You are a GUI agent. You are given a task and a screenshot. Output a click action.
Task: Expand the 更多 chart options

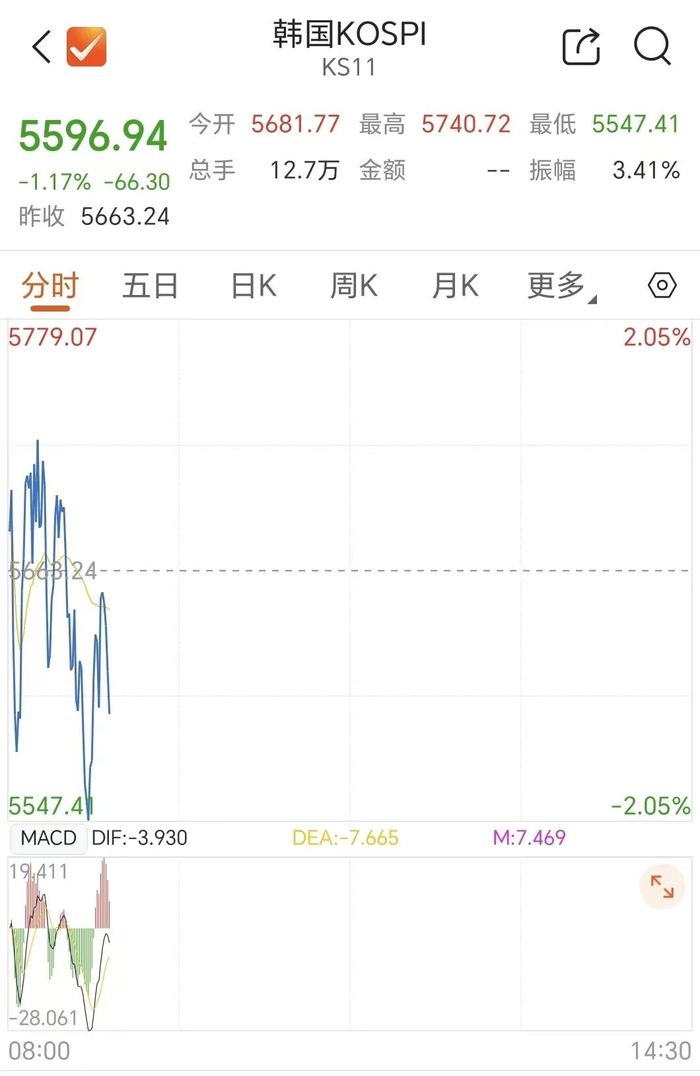click(x=561, y=285)
